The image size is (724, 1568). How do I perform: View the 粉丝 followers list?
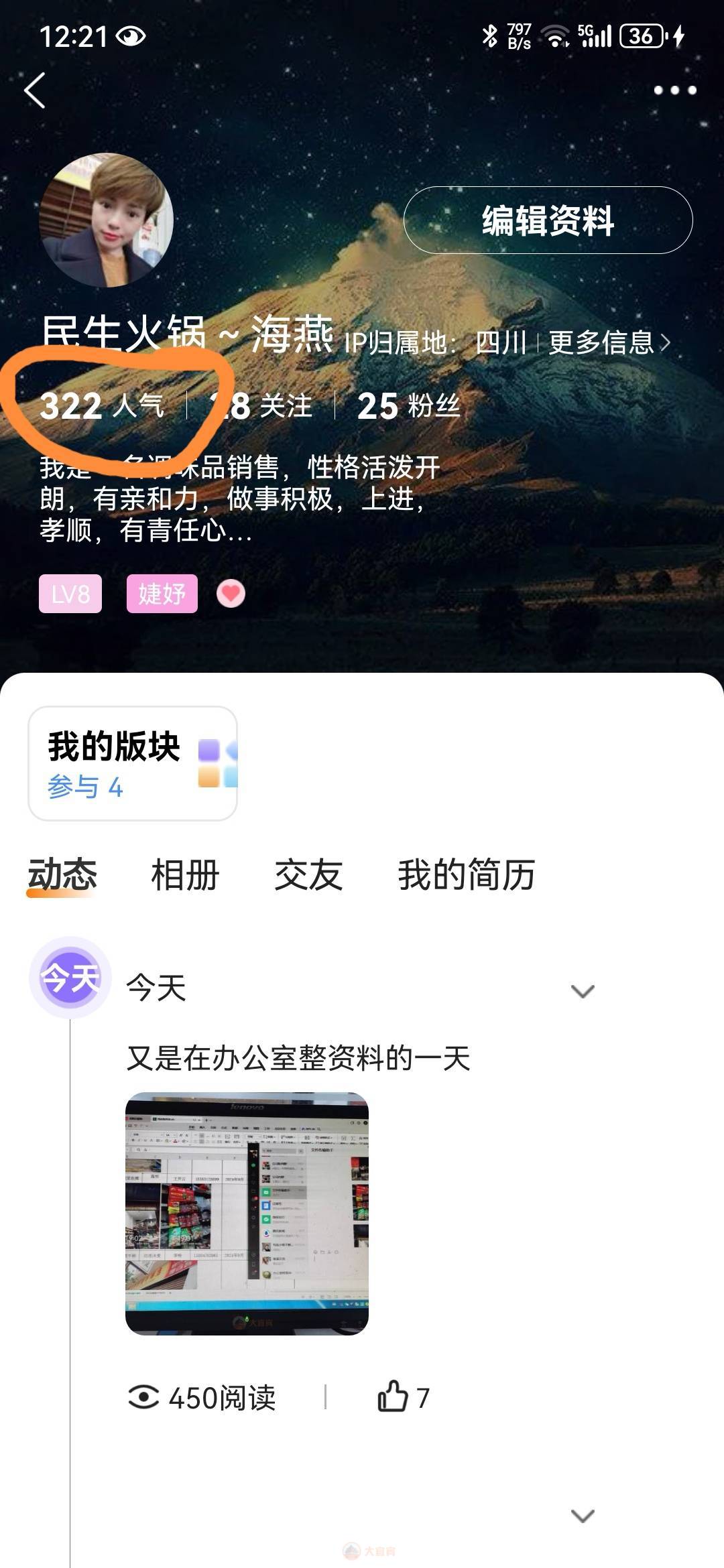(x=408, y=406)
